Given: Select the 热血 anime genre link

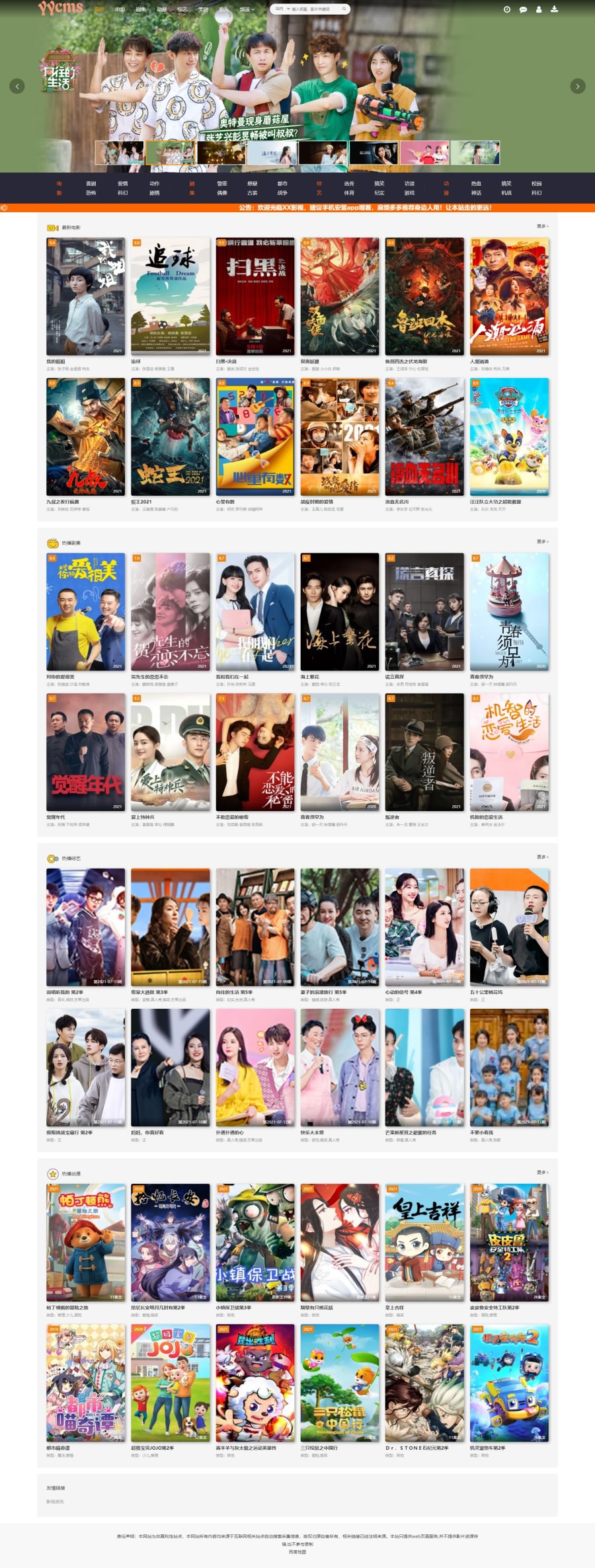Looking at the screenshot, I should coord(476,184).
